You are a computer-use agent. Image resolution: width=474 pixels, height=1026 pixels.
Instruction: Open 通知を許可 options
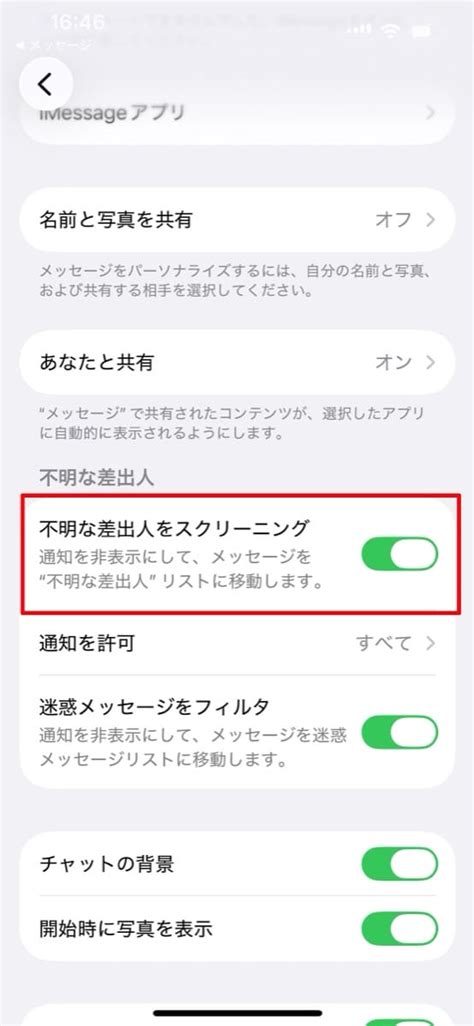237,644
